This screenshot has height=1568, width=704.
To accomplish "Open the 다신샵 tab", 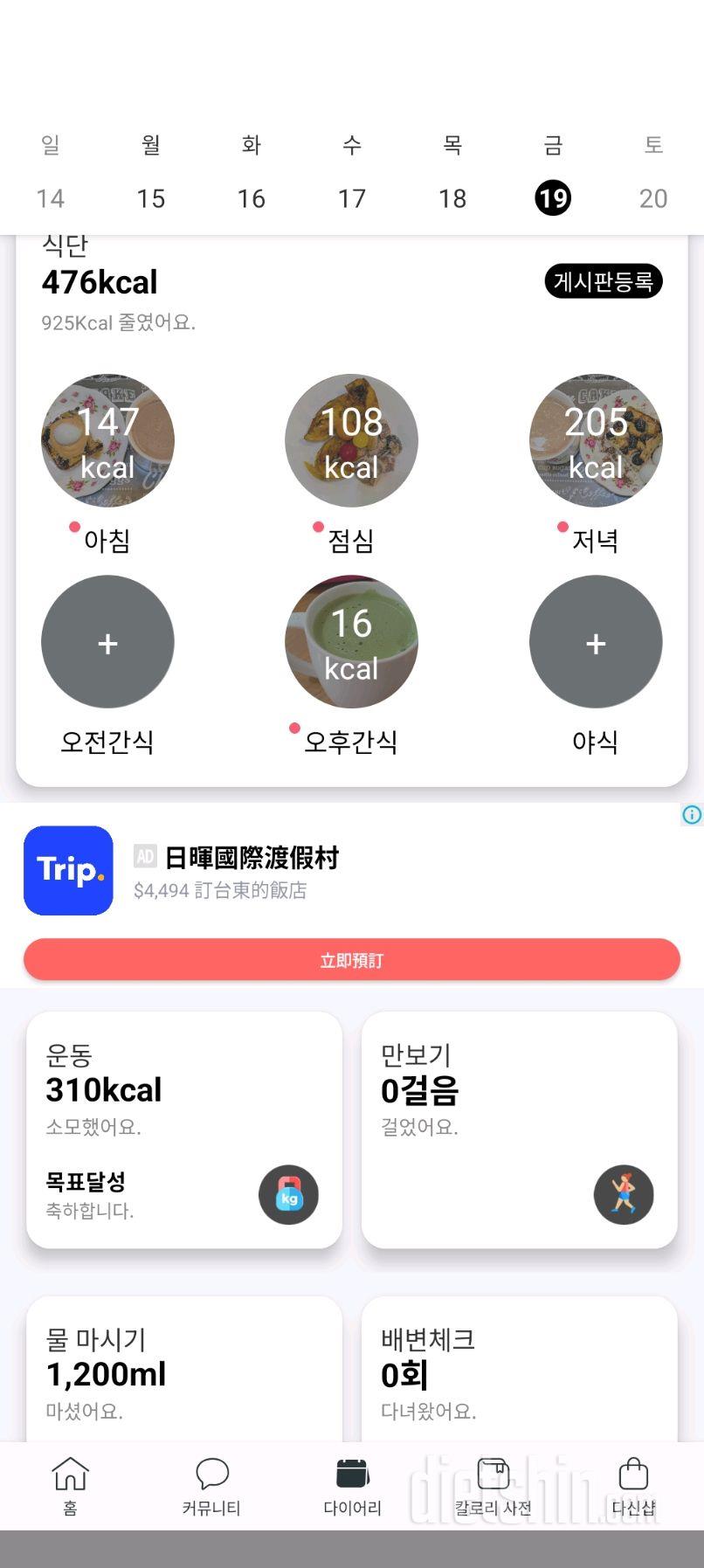I will 633,1485.
